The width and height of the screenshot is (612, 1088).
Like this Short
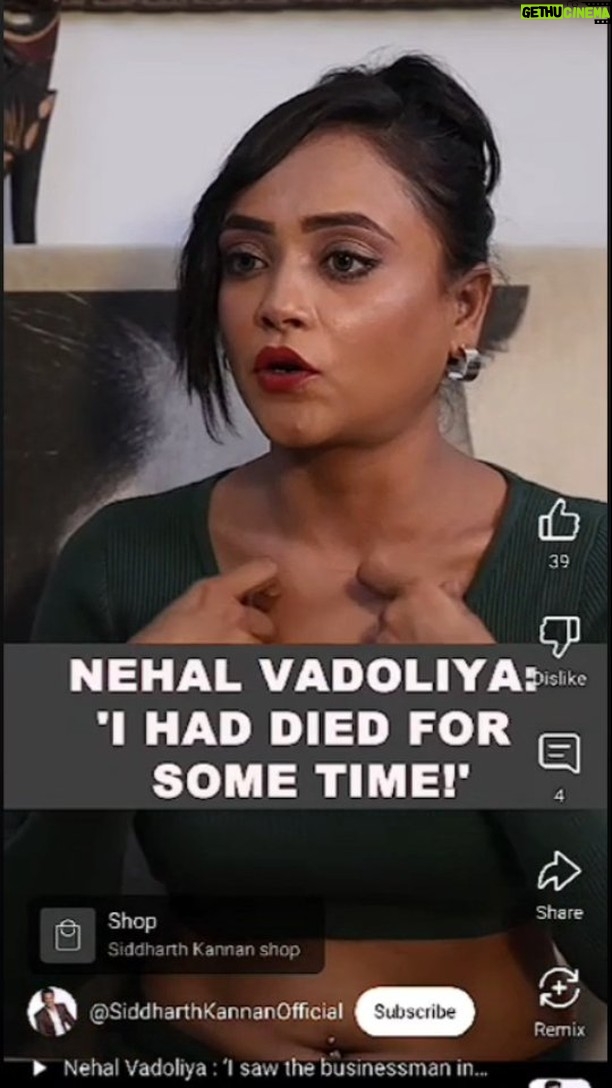click(x=559, y=520)
